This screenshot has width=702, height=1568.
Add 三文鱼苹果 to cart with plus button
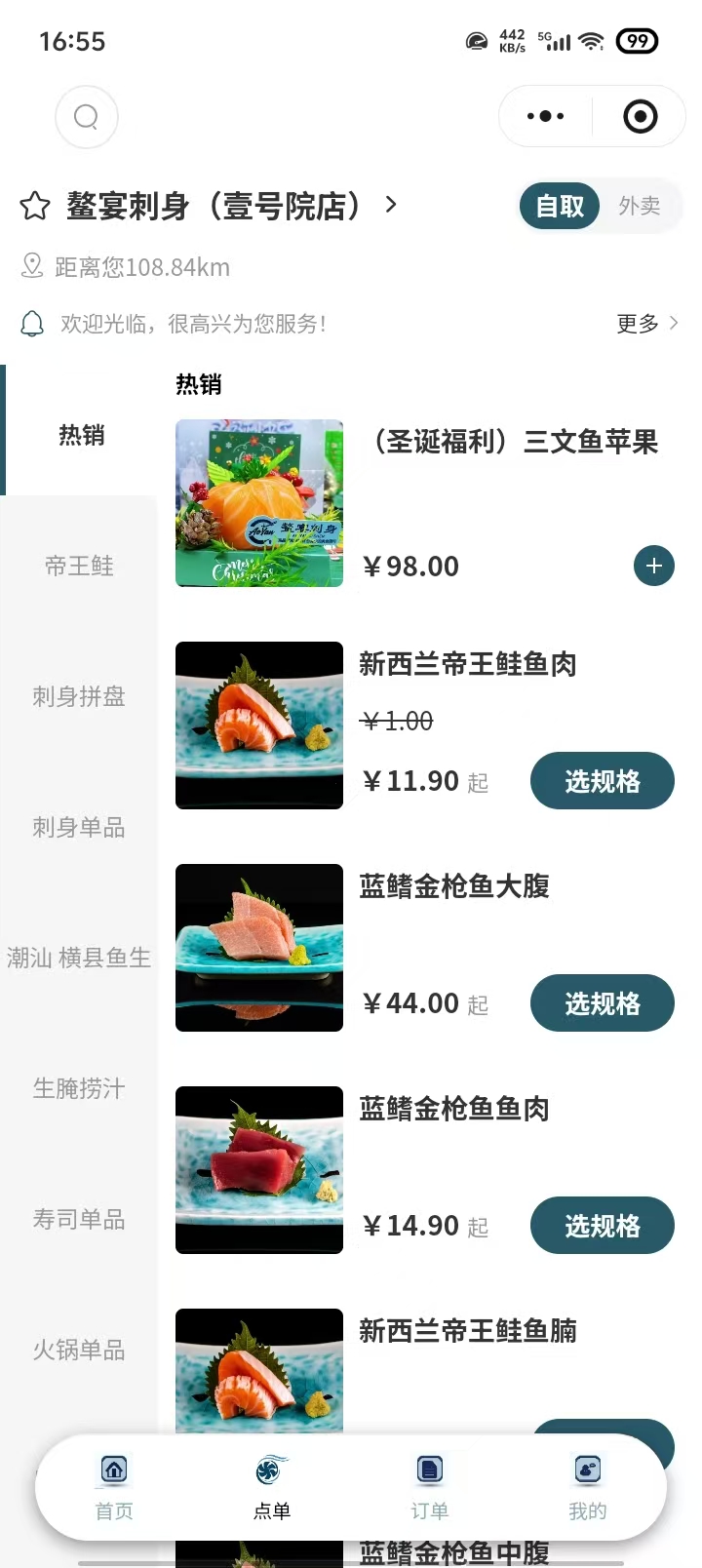tap(653, 566)
